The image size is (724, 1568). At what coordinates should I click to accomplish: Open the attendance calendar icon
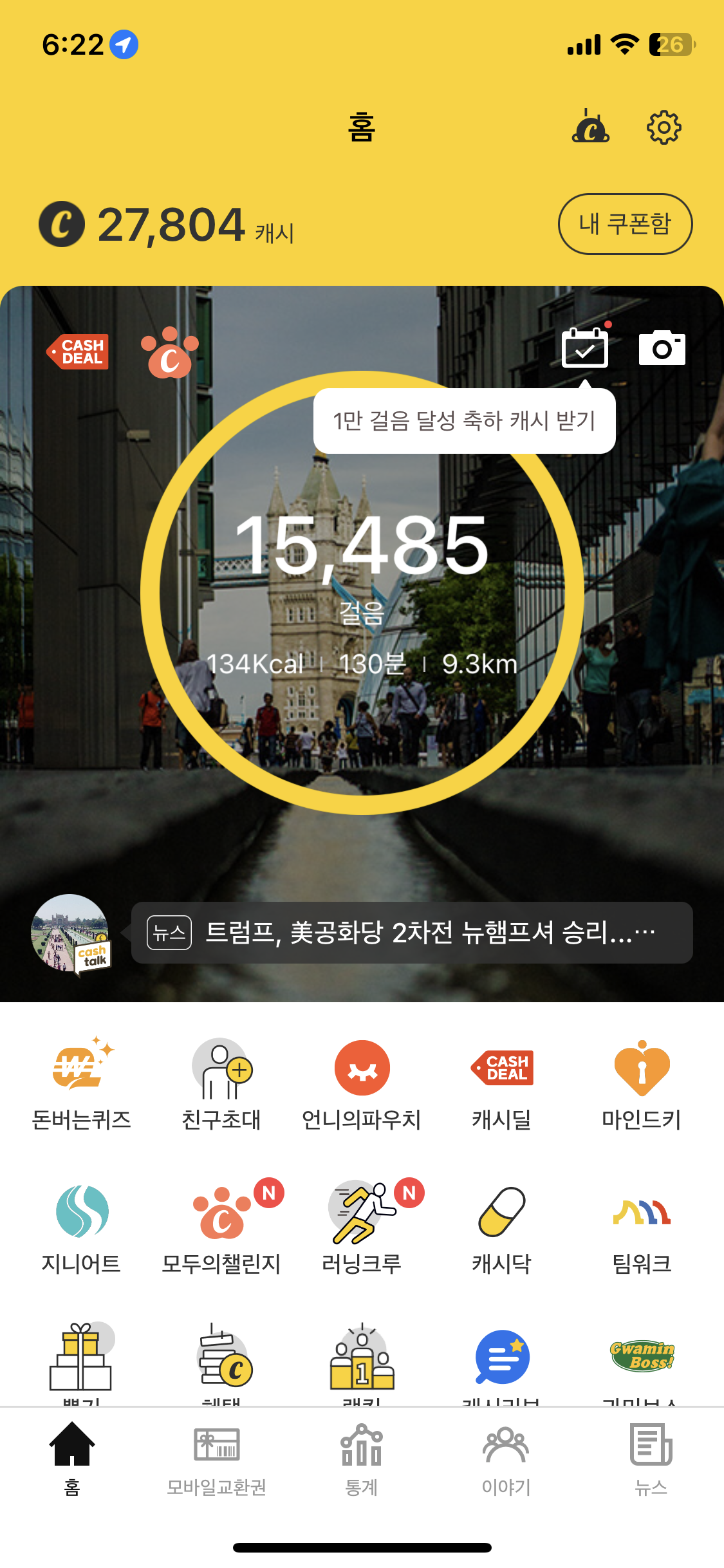tap(584, 348)
